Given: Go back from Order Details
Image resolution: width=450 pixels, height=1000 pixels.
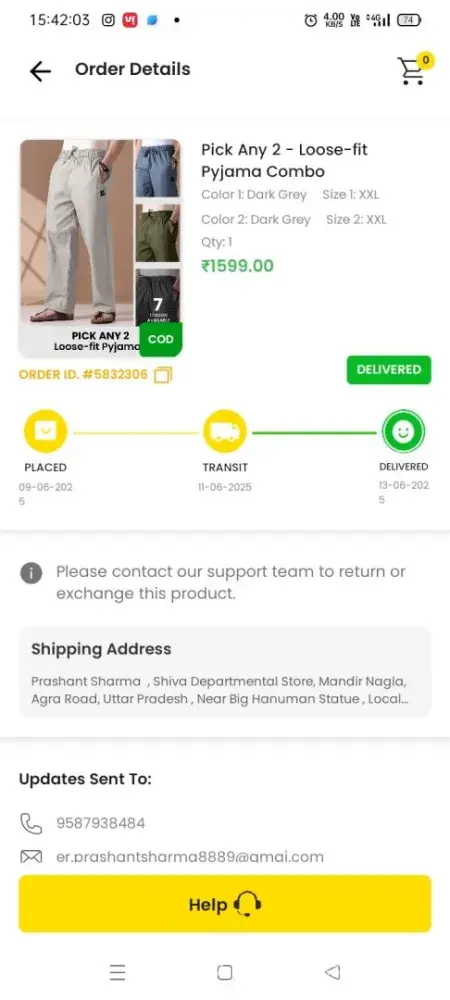Looking at the screenshot, I should point(40,71).
